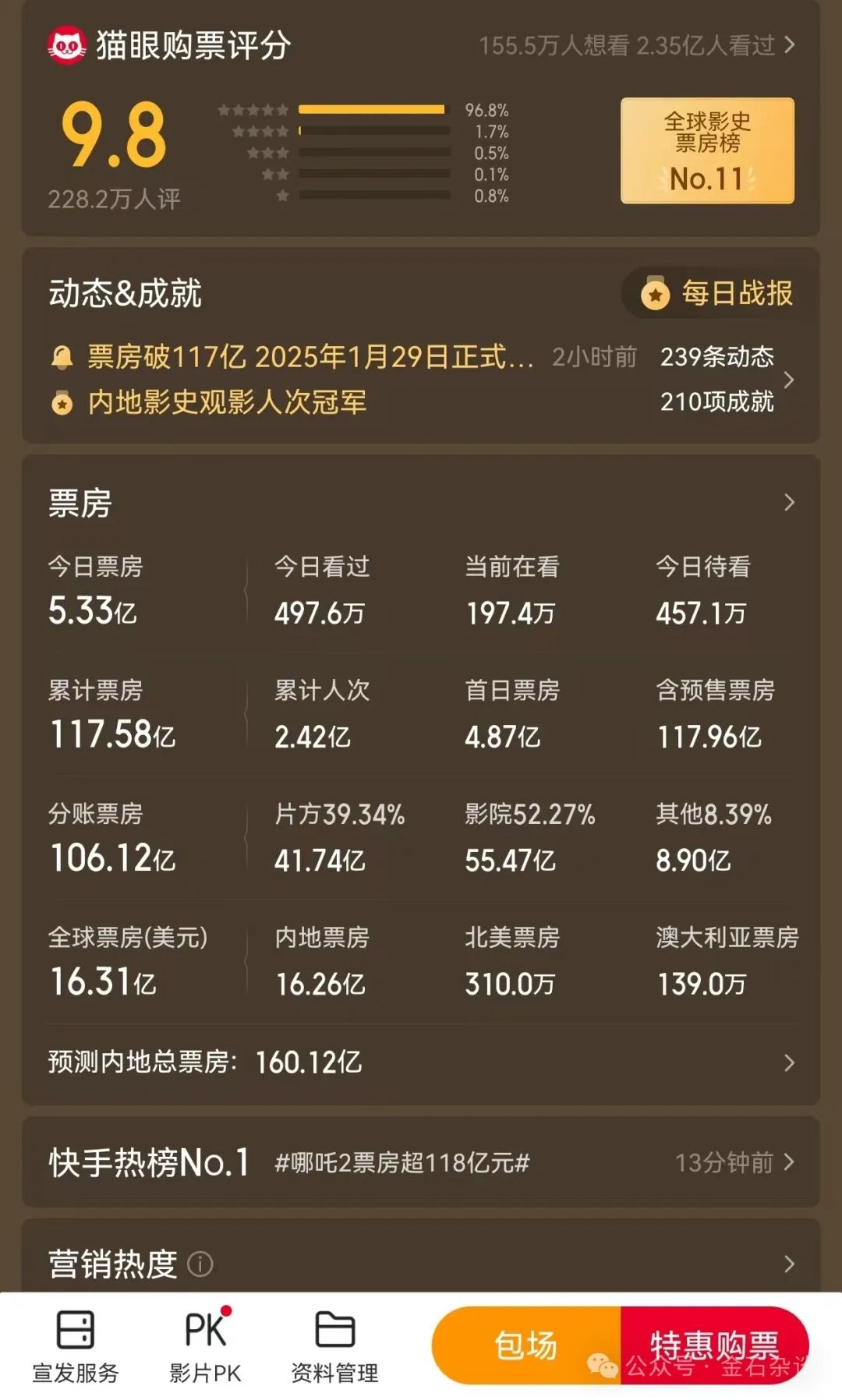Go to 资料管理
The image size is (842, 1400).
coord(334,1346)
